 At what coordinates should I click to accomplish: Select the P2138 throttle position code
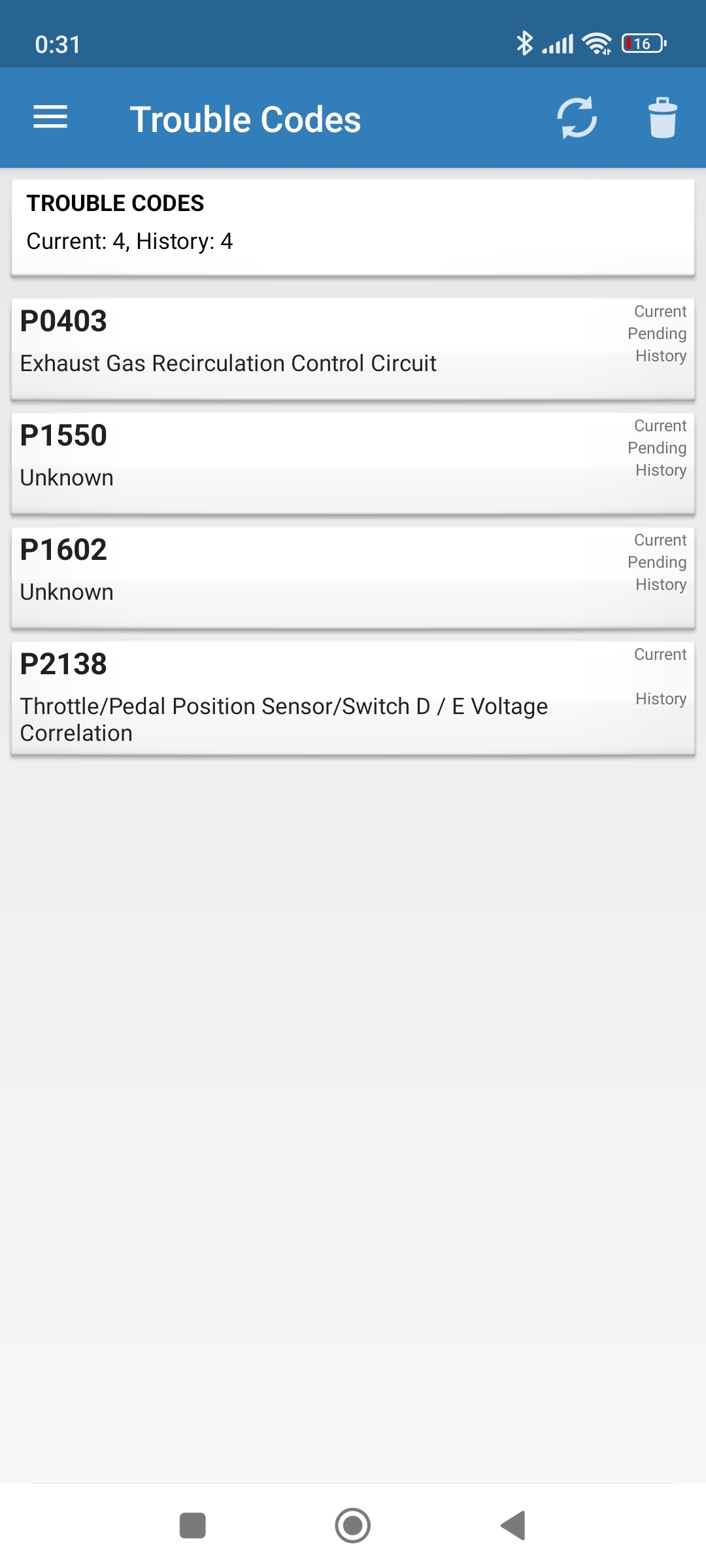click(353, 698)
